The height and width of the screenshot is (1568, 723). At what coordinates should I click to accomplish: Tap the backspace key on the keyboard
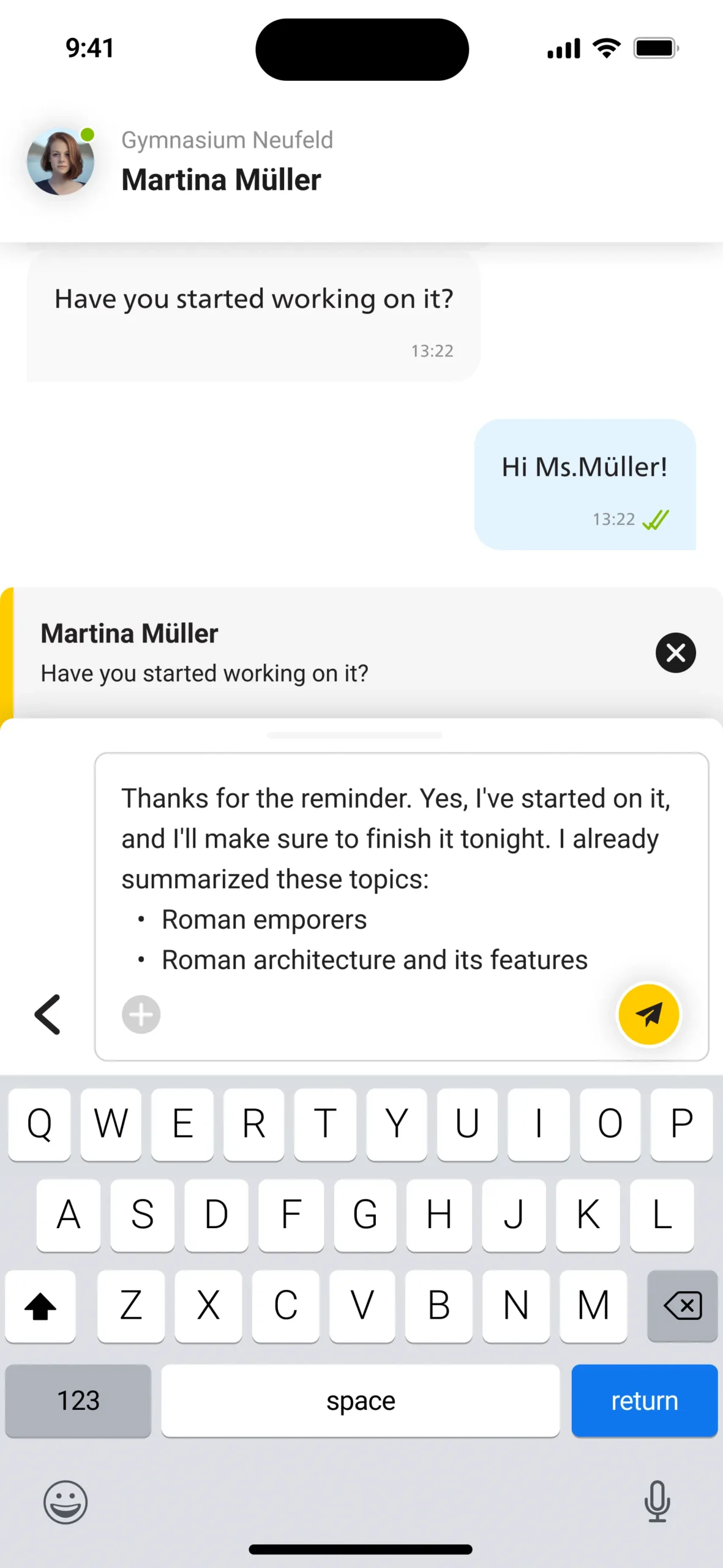tap(682, 1306)
